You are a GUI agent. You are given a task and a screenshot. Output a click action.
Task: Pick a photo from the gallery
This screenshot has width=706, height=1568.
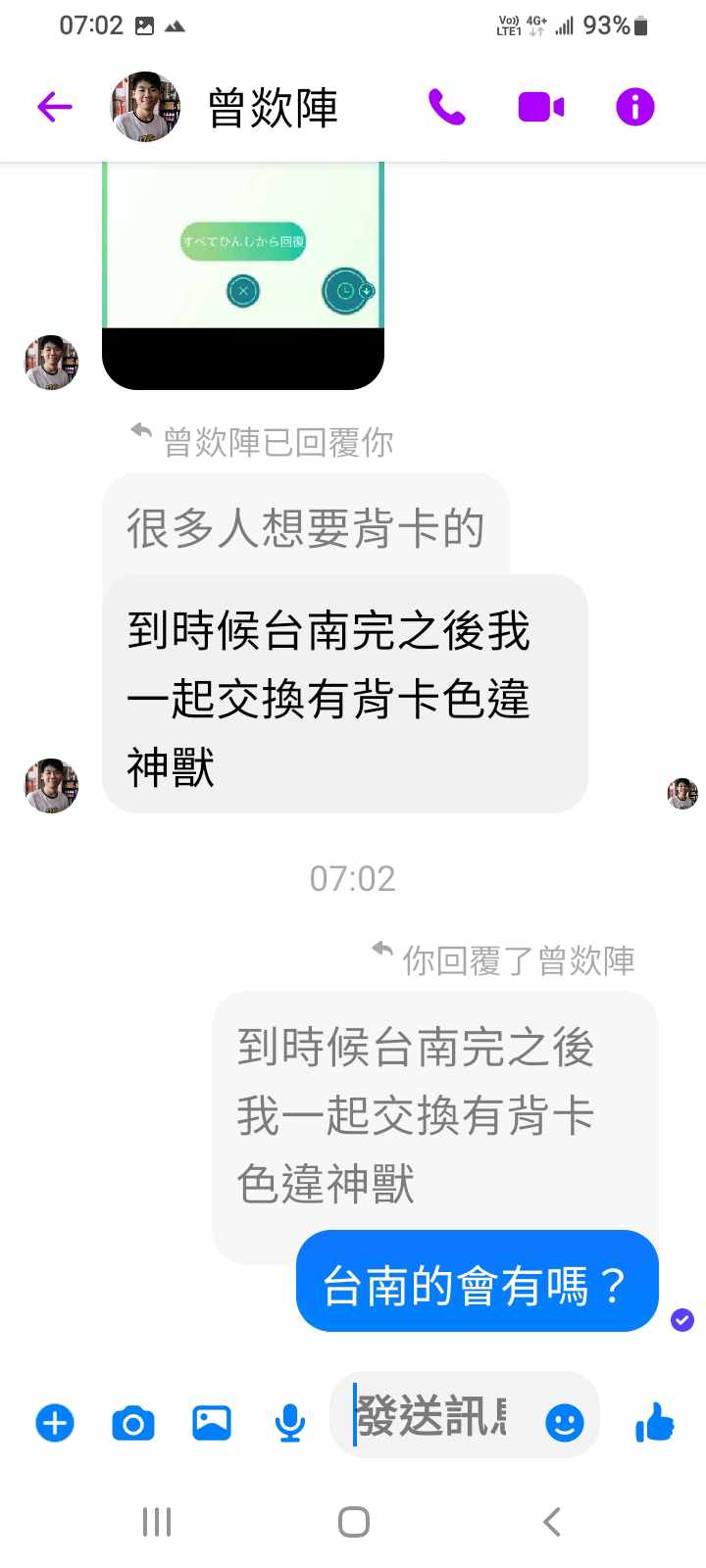pyautogui.click(x=212, y=1423)
